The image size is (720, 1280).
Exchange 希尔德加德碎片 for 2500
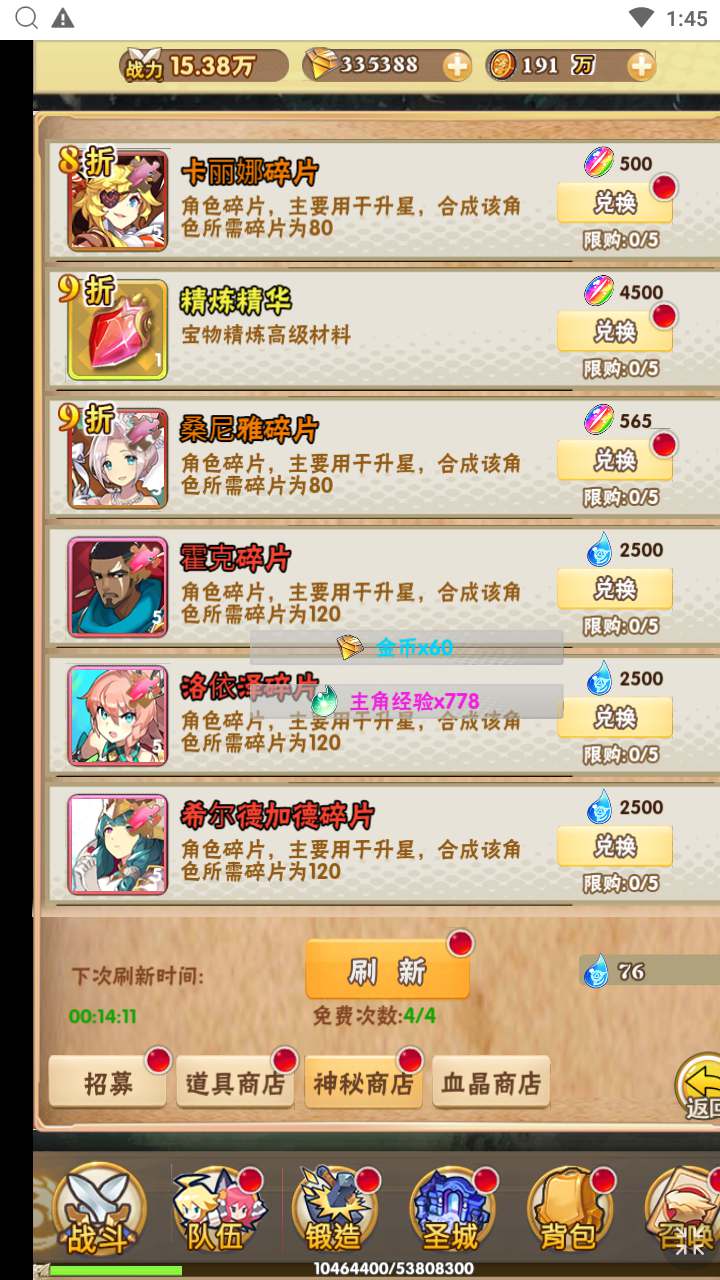click(614, 847)
